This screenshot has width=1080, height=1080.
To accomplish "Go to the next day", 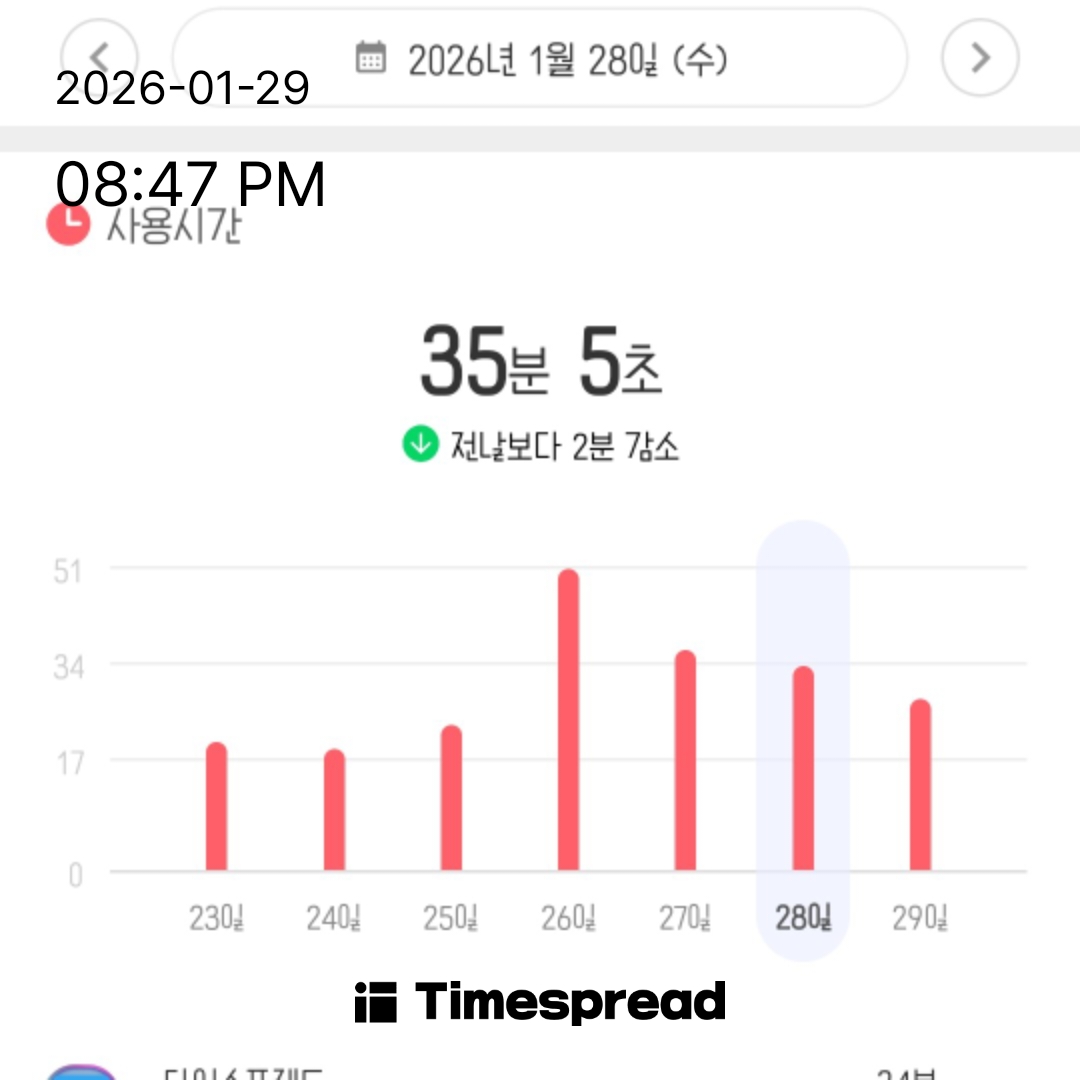I will tap(980, 57).
